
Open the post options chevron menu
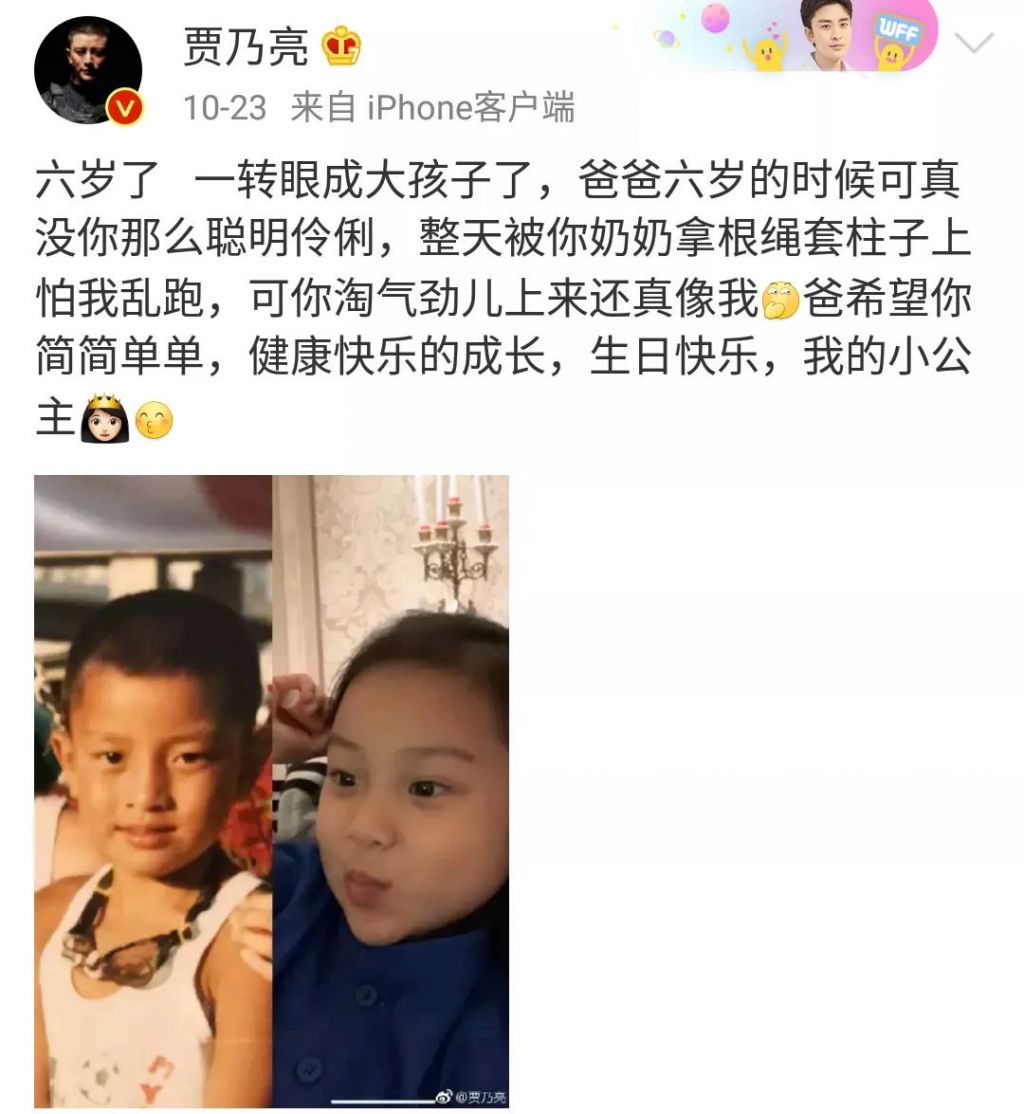[x=974, y=43]
